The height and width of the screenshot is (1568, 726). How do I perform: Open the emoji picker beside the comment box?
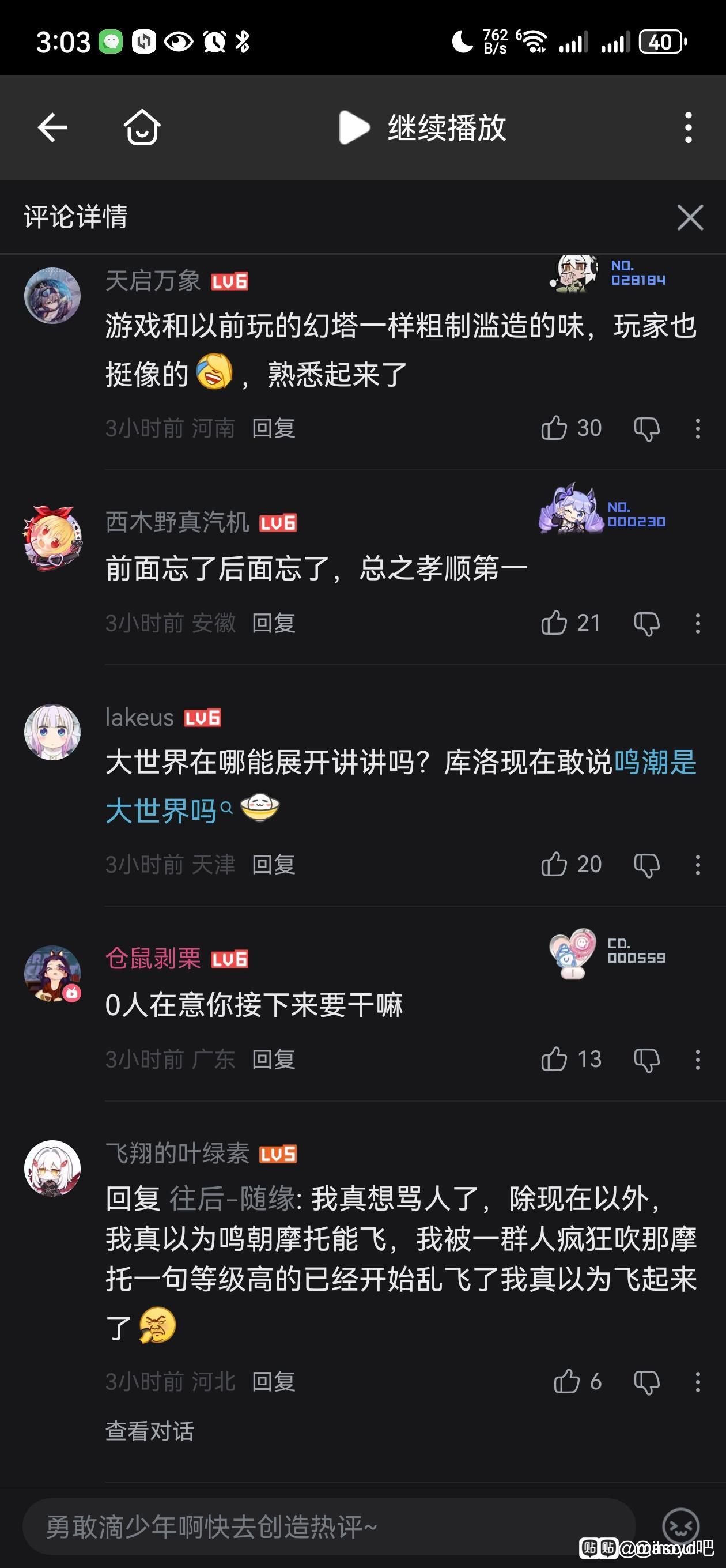coord(680,1526)
